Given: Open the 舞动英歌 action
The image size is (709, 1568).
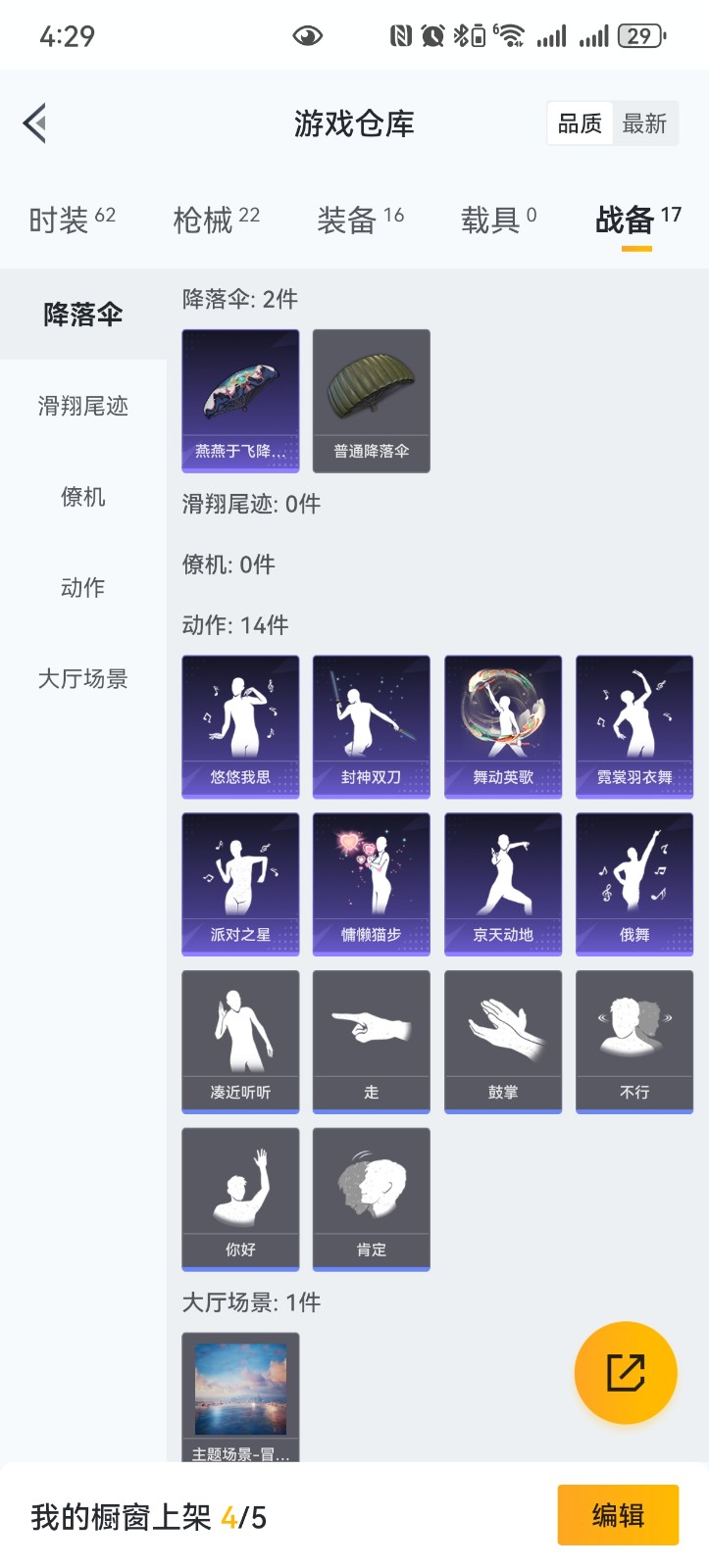Looking at the screenshot, I should pos(502,726).
